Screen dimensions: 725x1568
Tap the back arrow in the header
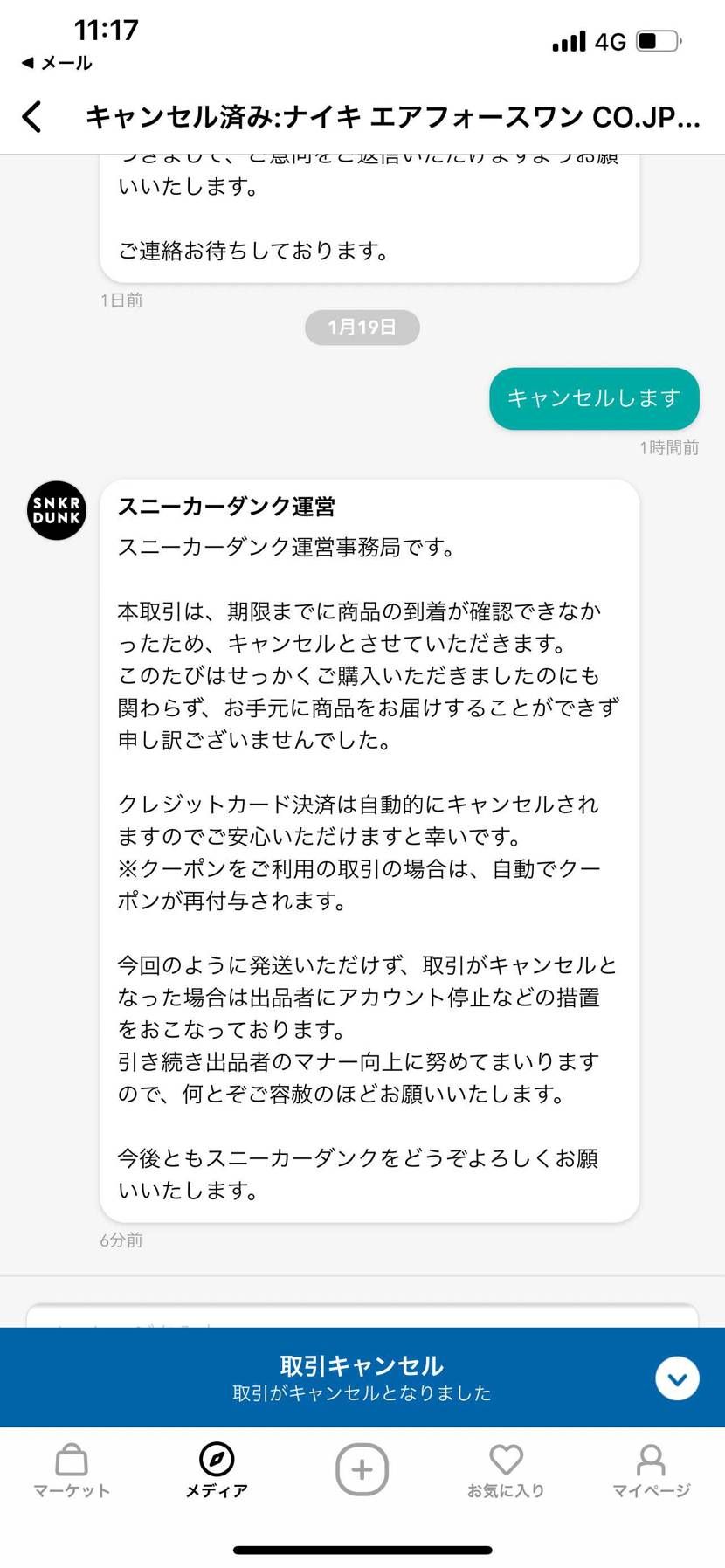point(31,114)
